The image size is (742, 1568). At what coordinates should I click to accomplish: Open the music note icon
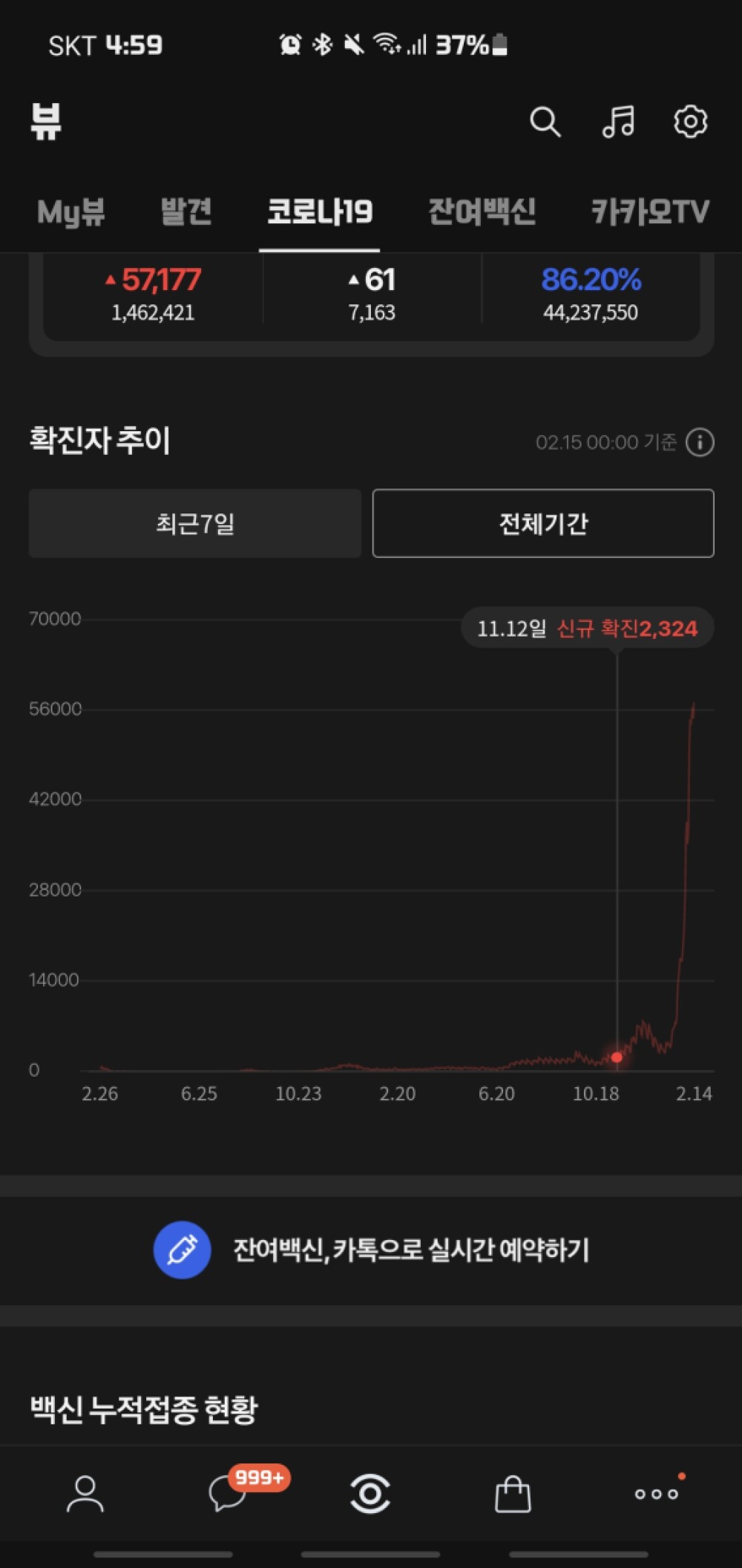[618, 122]
